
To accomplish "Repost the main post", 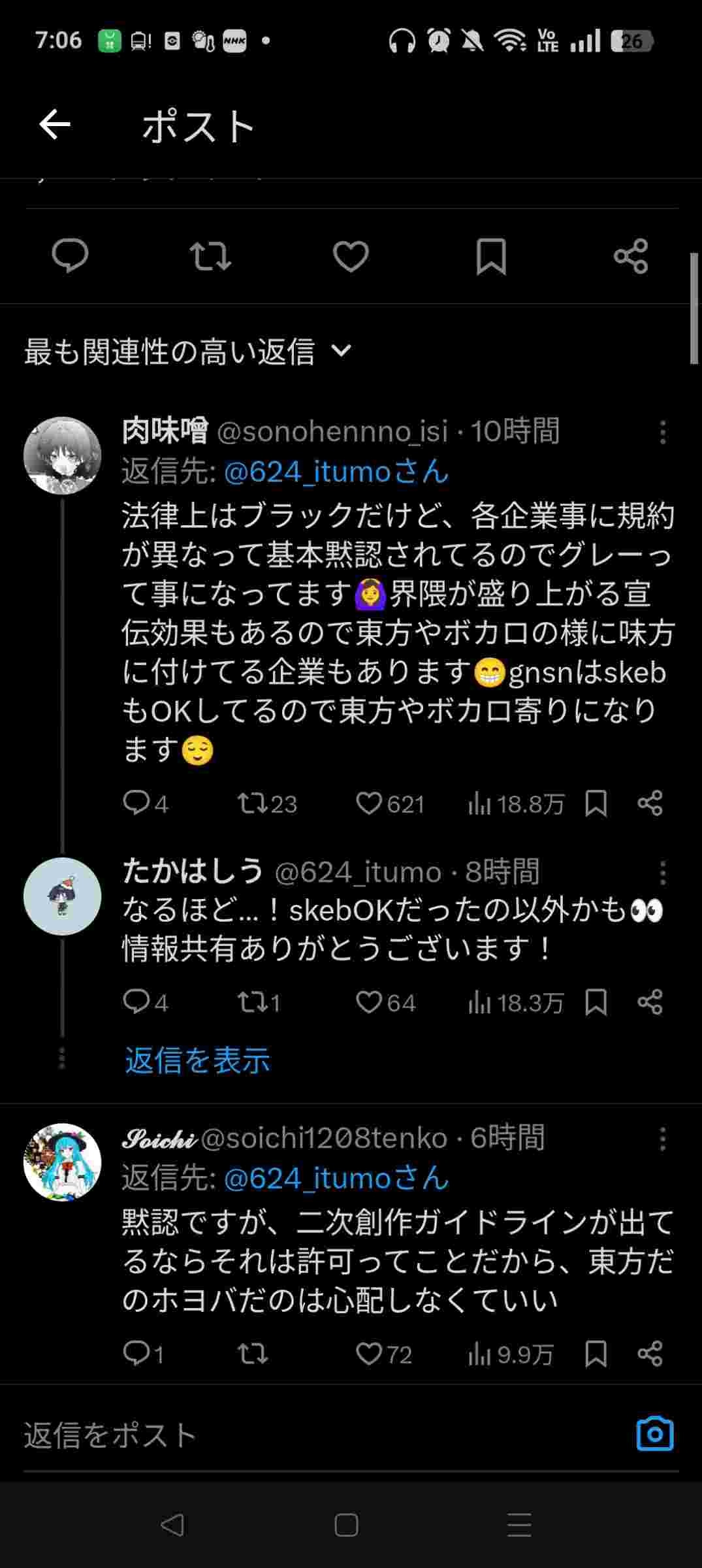I will pyautogui.click(x=210, y=256).
